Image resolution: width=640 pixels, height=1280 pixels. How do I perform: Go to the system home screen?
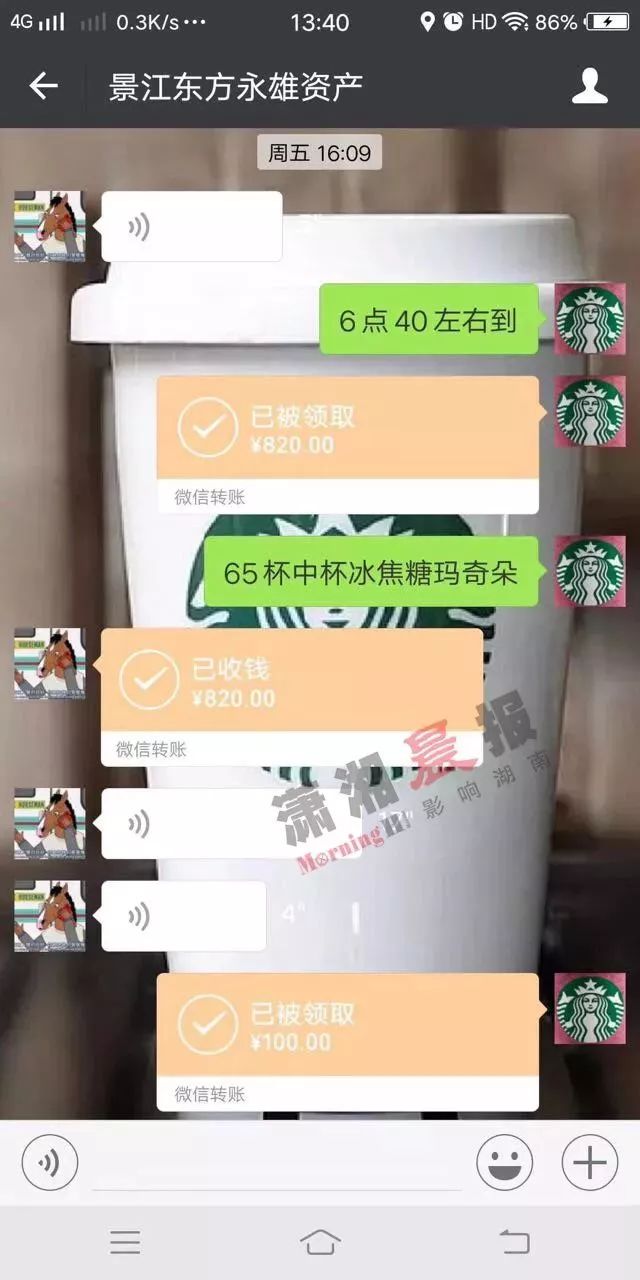[x=319, y=1243]
